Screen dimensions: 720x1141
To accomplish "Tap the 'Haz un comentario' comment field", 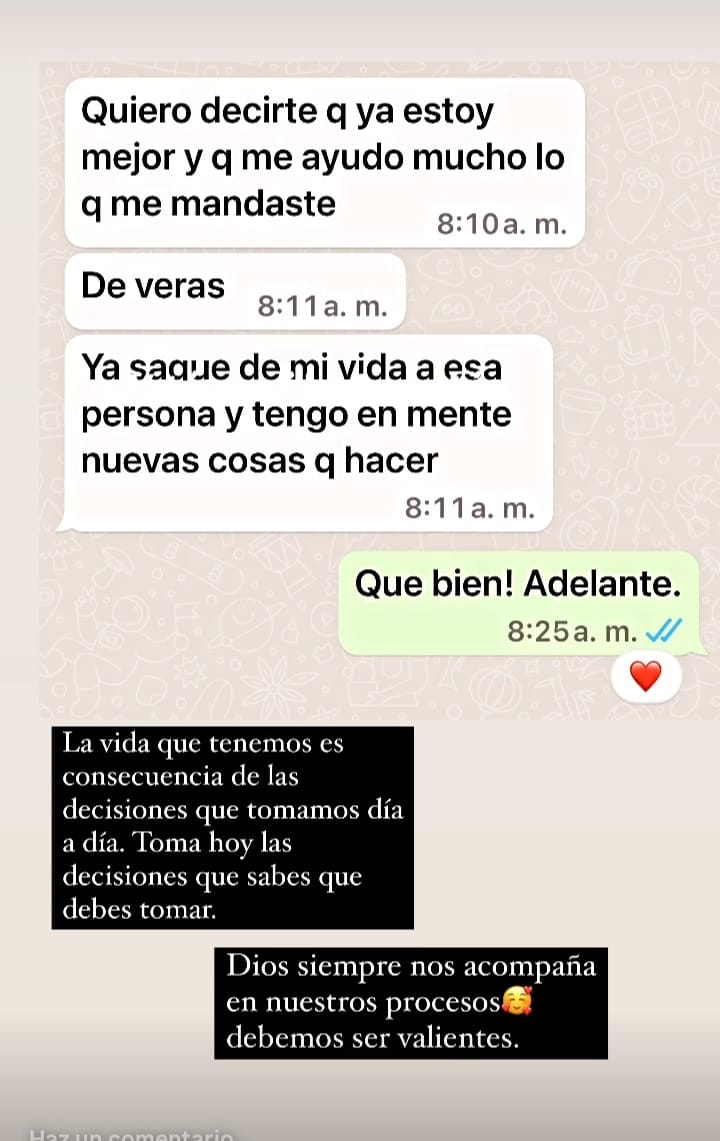I will [x=132, y=1134].
